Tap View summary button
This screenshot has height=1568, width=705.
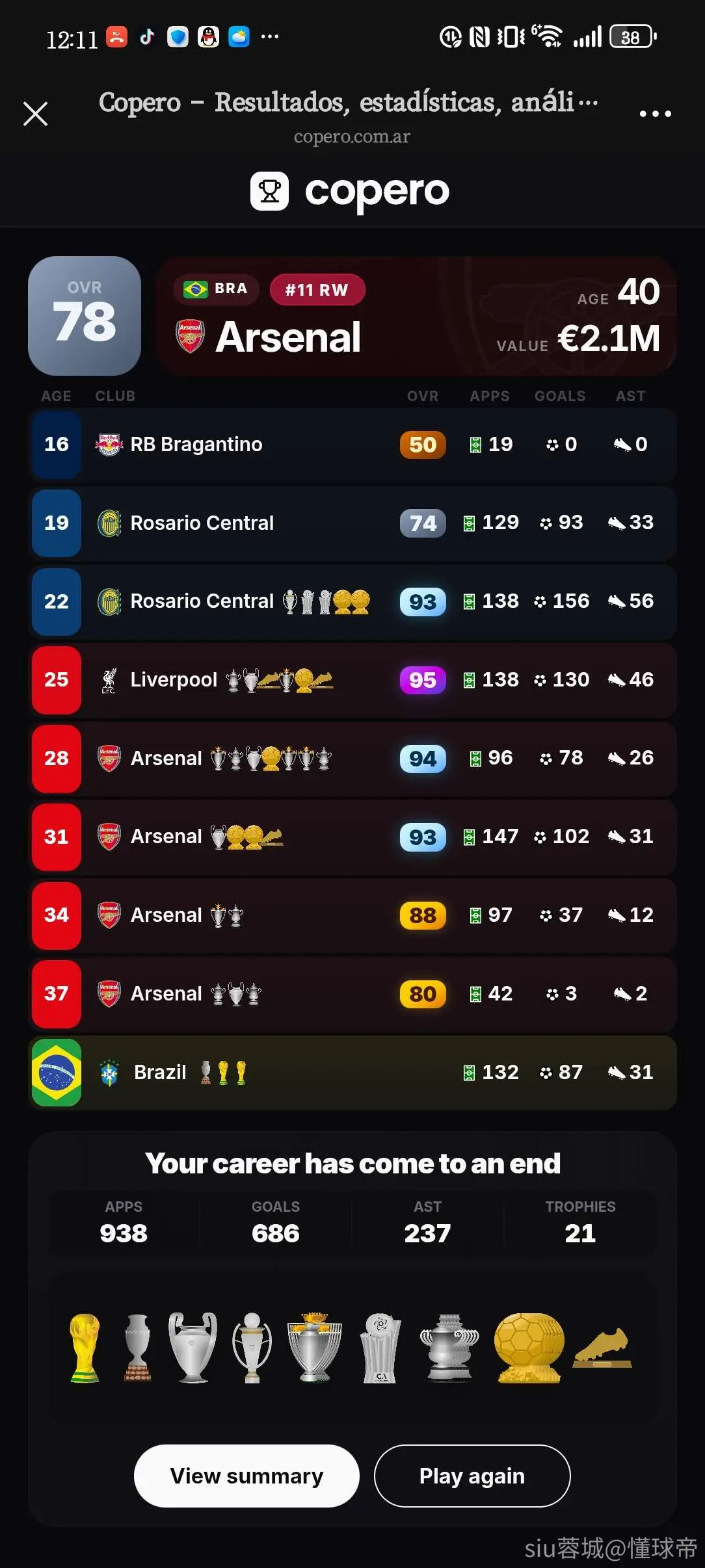click(246, 1476)
